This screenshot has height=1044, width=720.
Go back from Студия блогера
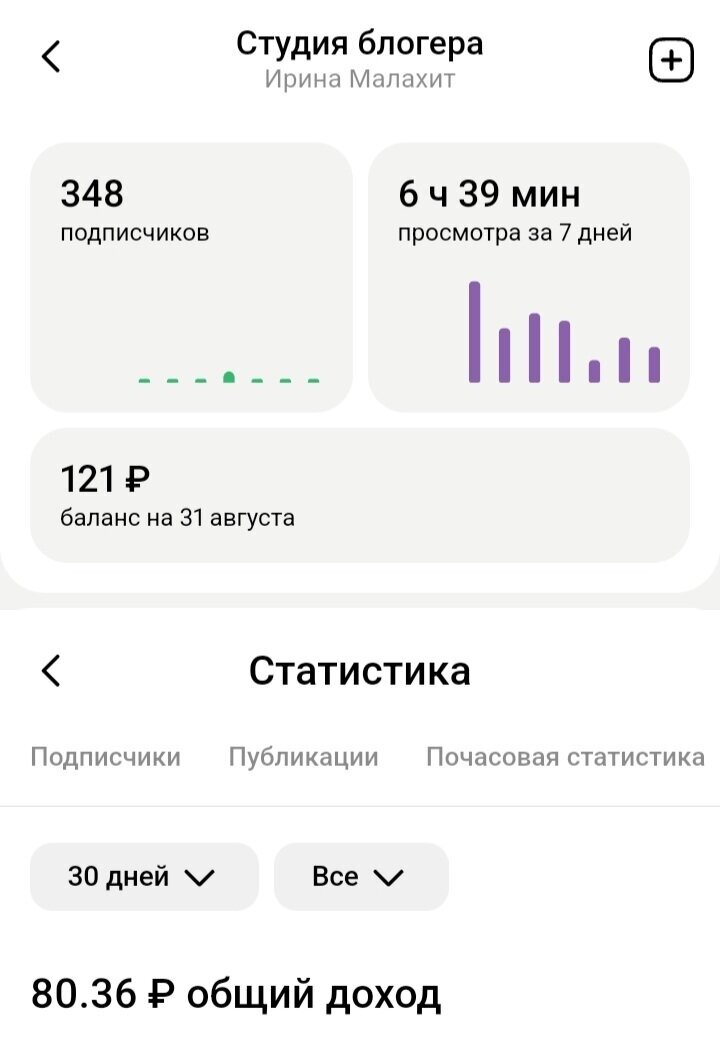coord(52,57)
